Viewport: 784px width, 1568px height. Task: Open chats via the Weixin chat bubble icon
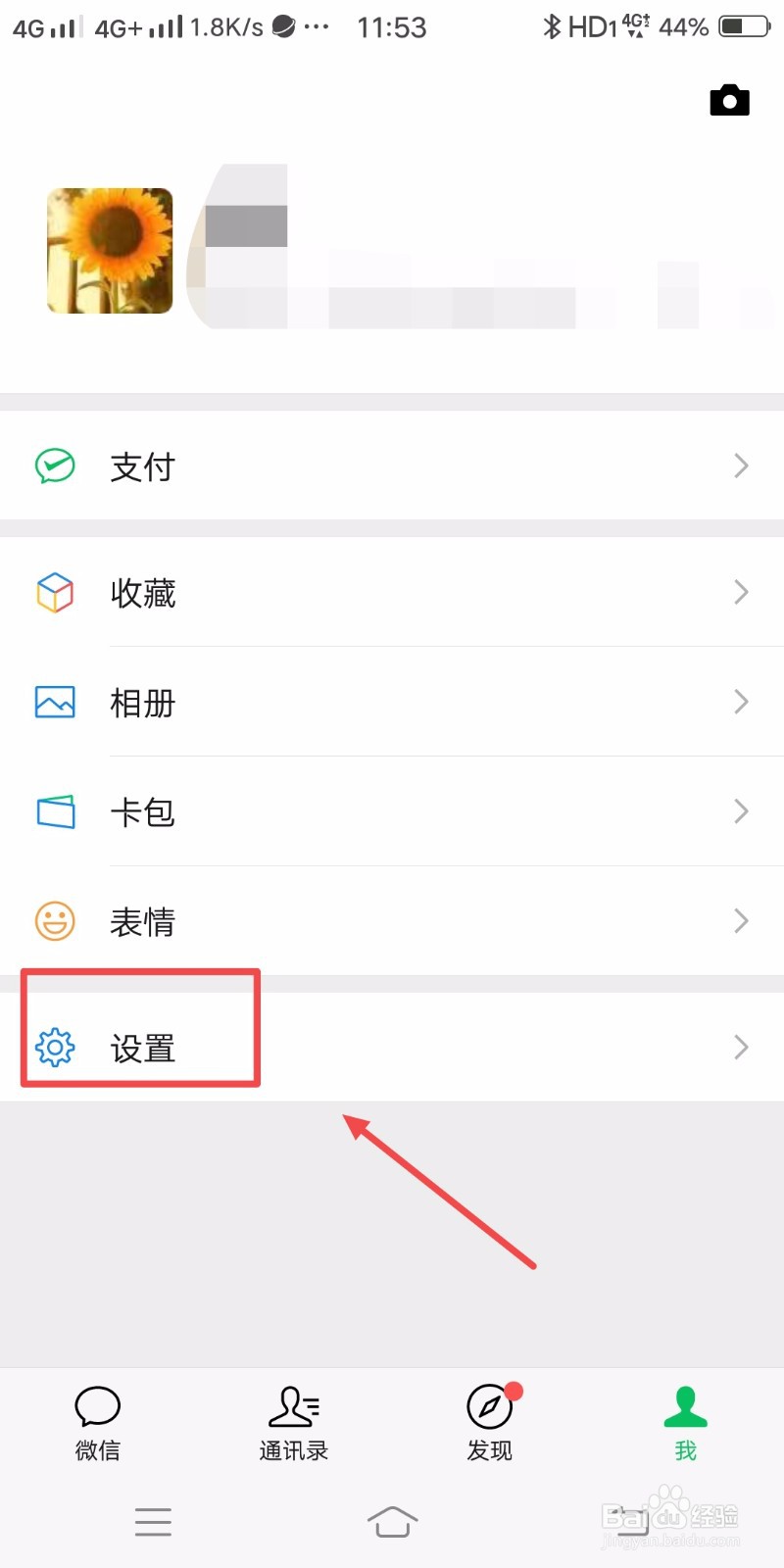[97, 1406]
